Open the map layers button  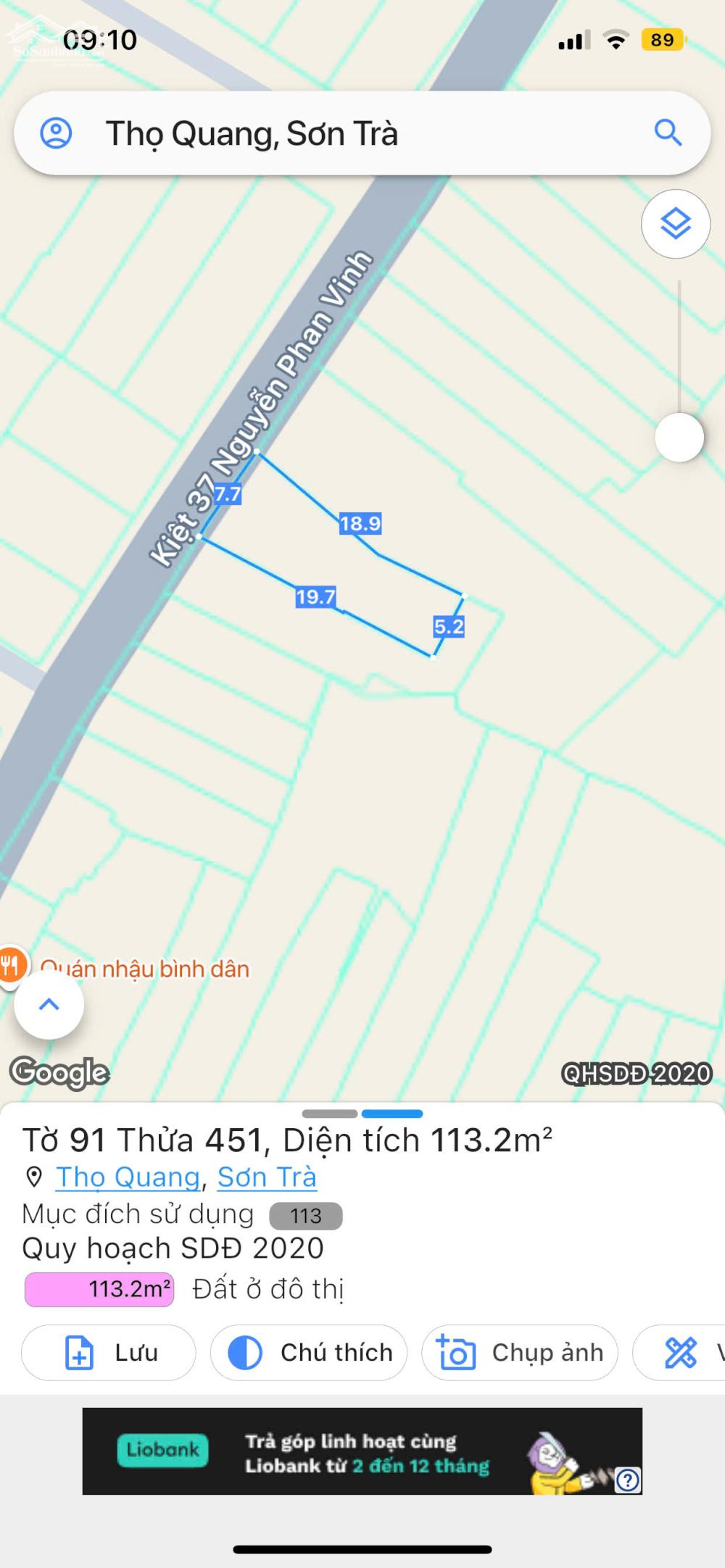coord(676,224)
